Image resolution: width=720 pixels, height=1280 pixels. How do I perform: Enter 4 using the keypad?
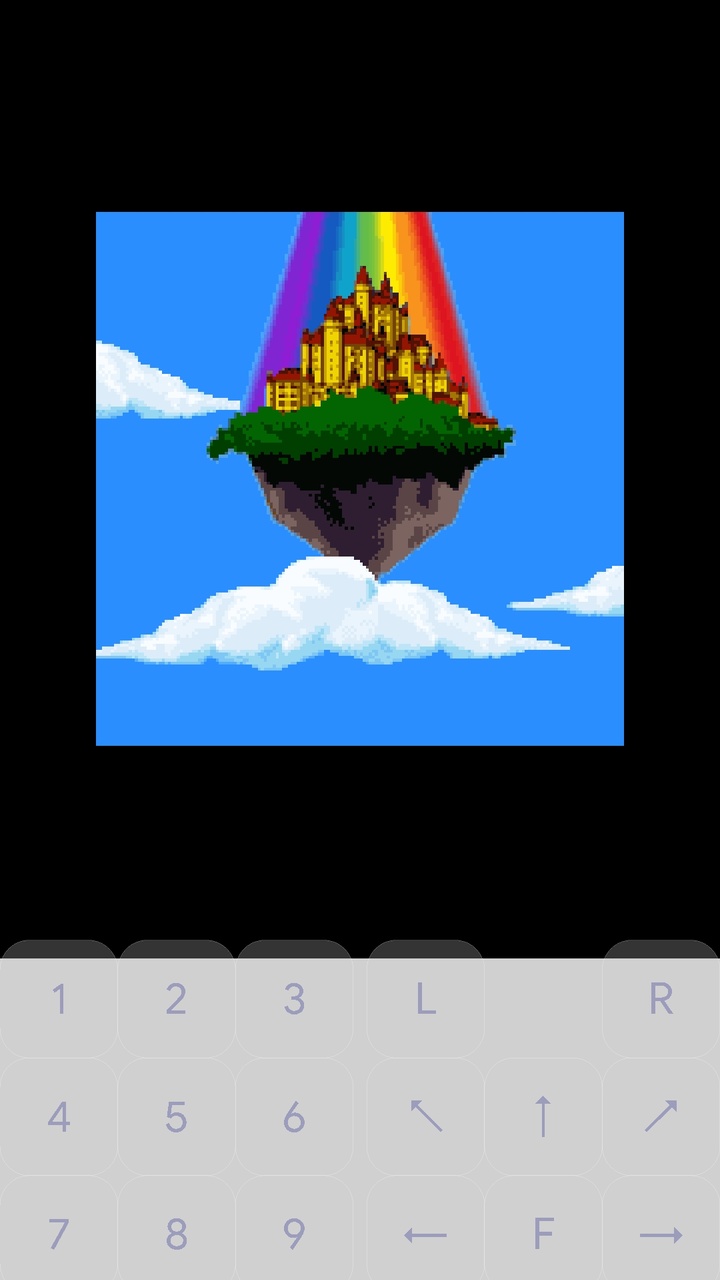[x=59, y=1117]
